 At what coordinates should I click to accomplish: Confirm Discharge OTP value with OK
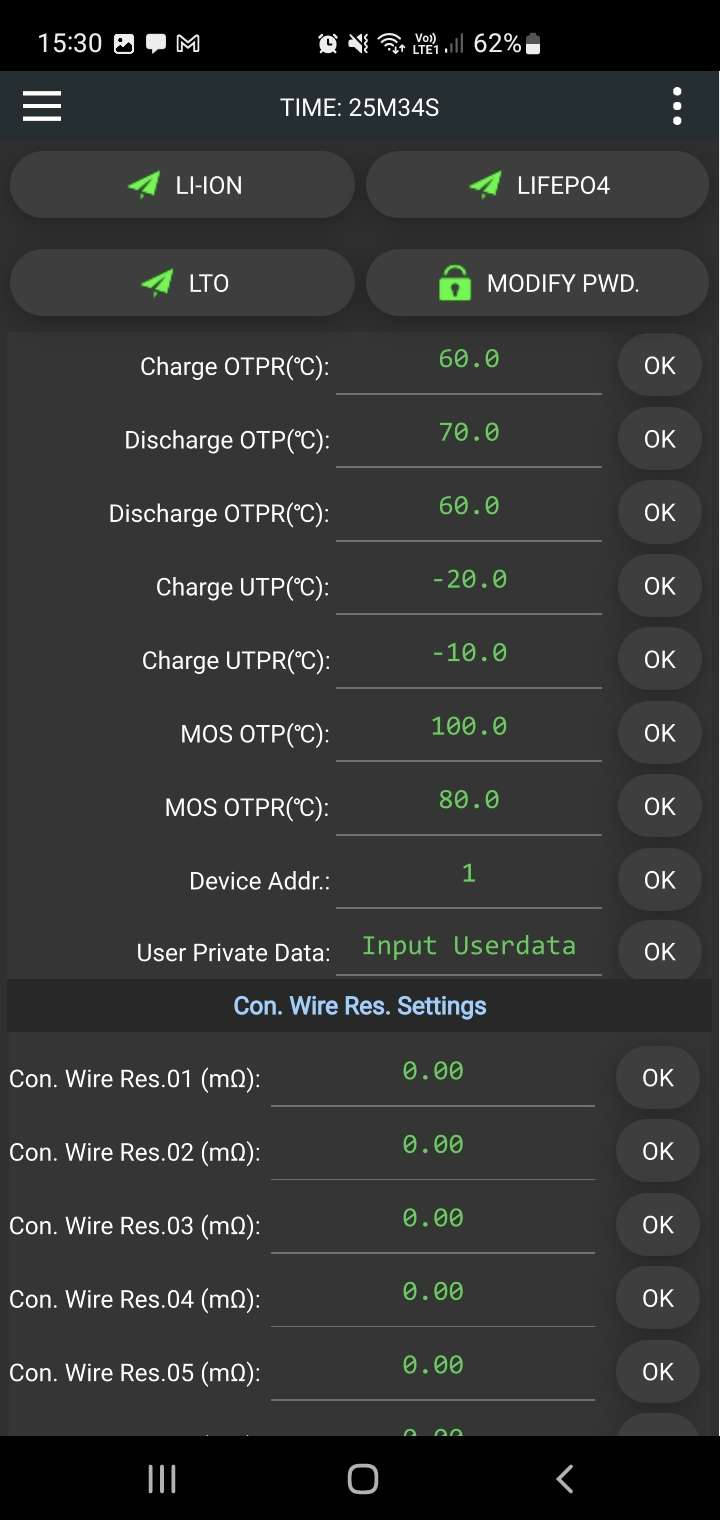click(x=659, y=438)
